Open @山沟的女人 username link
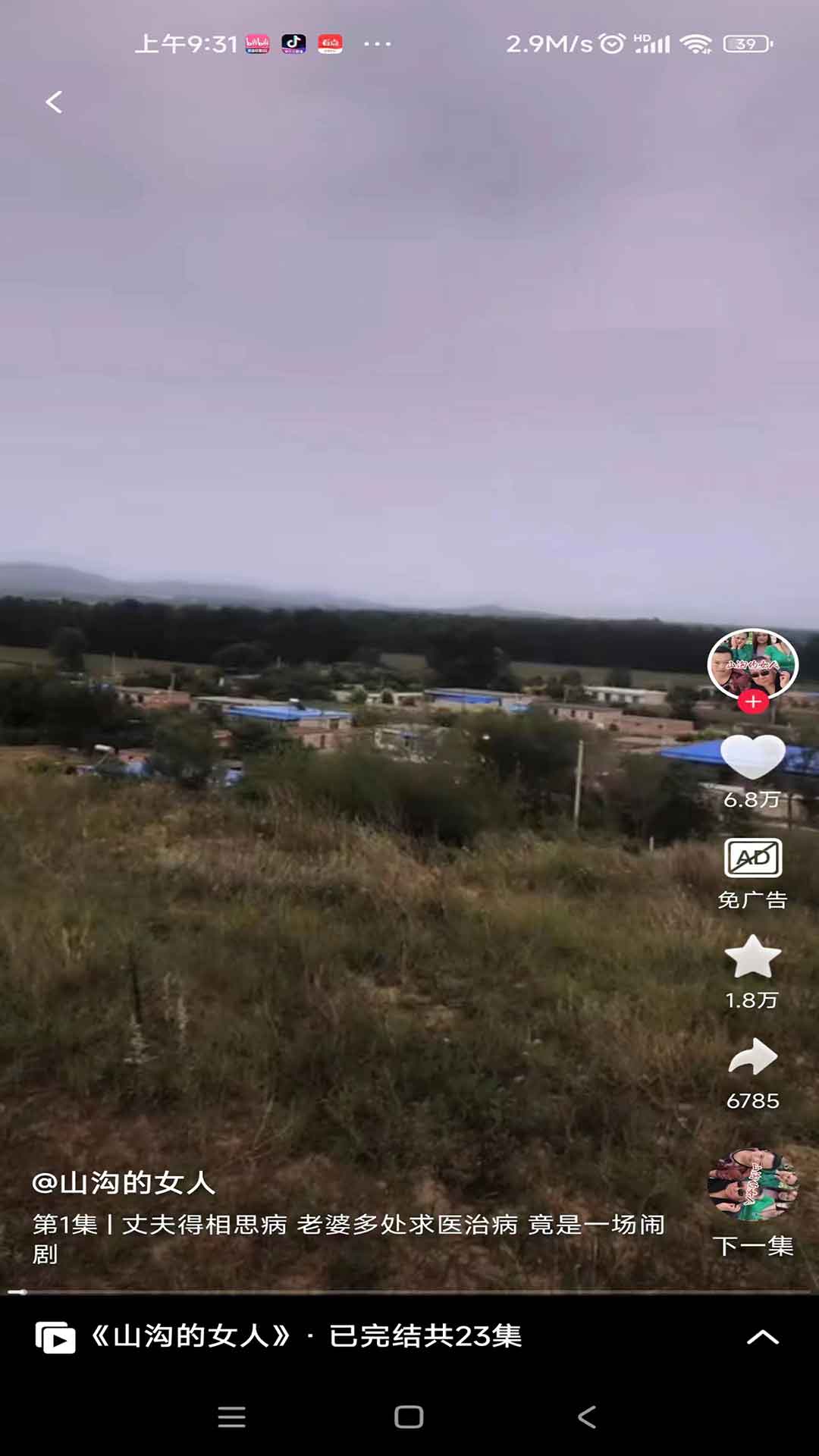The height and width of the screenshot is (1456, 819). (124, 1183)
